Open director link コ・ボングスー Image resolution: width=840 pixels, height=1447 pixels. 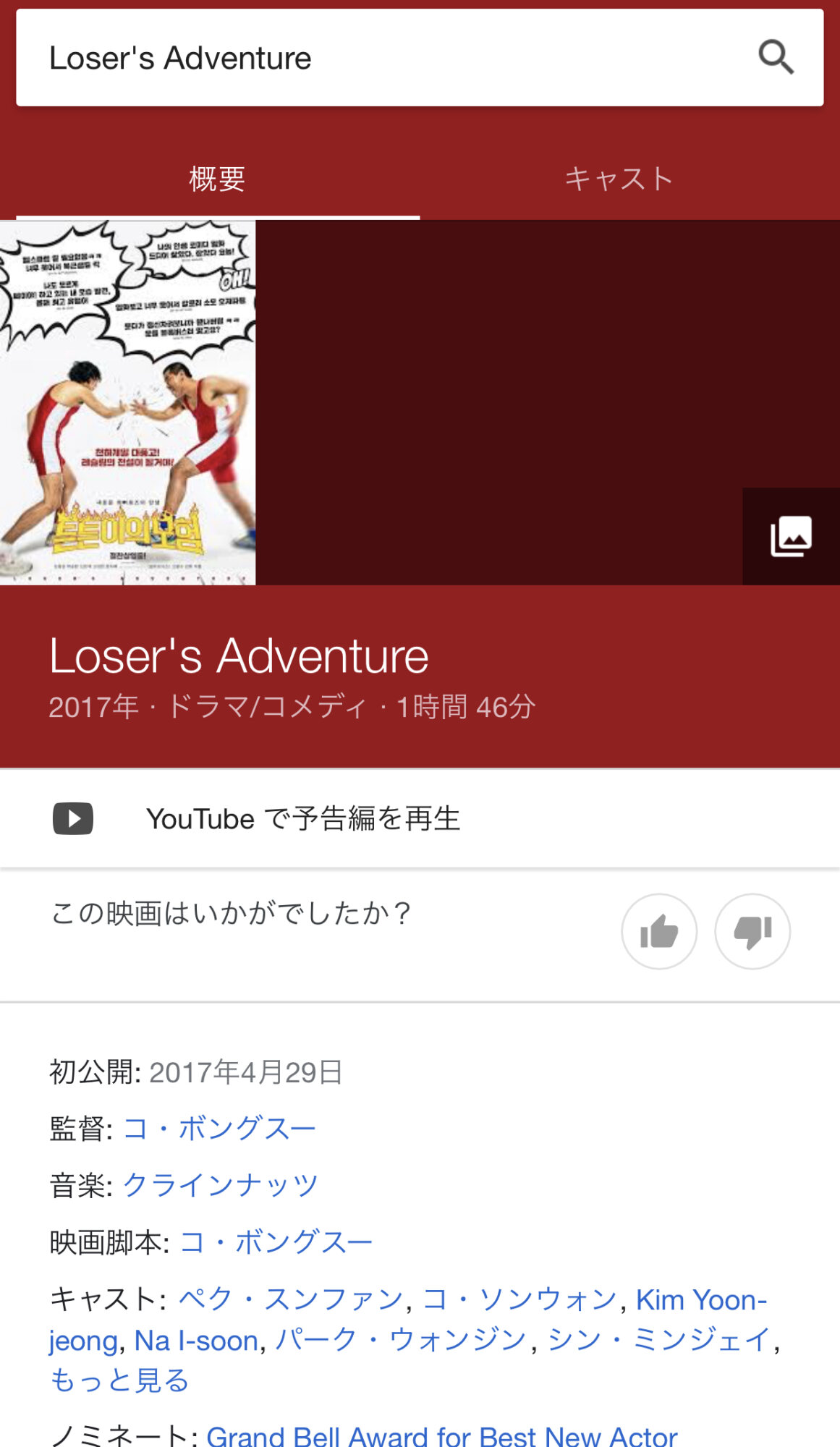(x=220, y=1129)
